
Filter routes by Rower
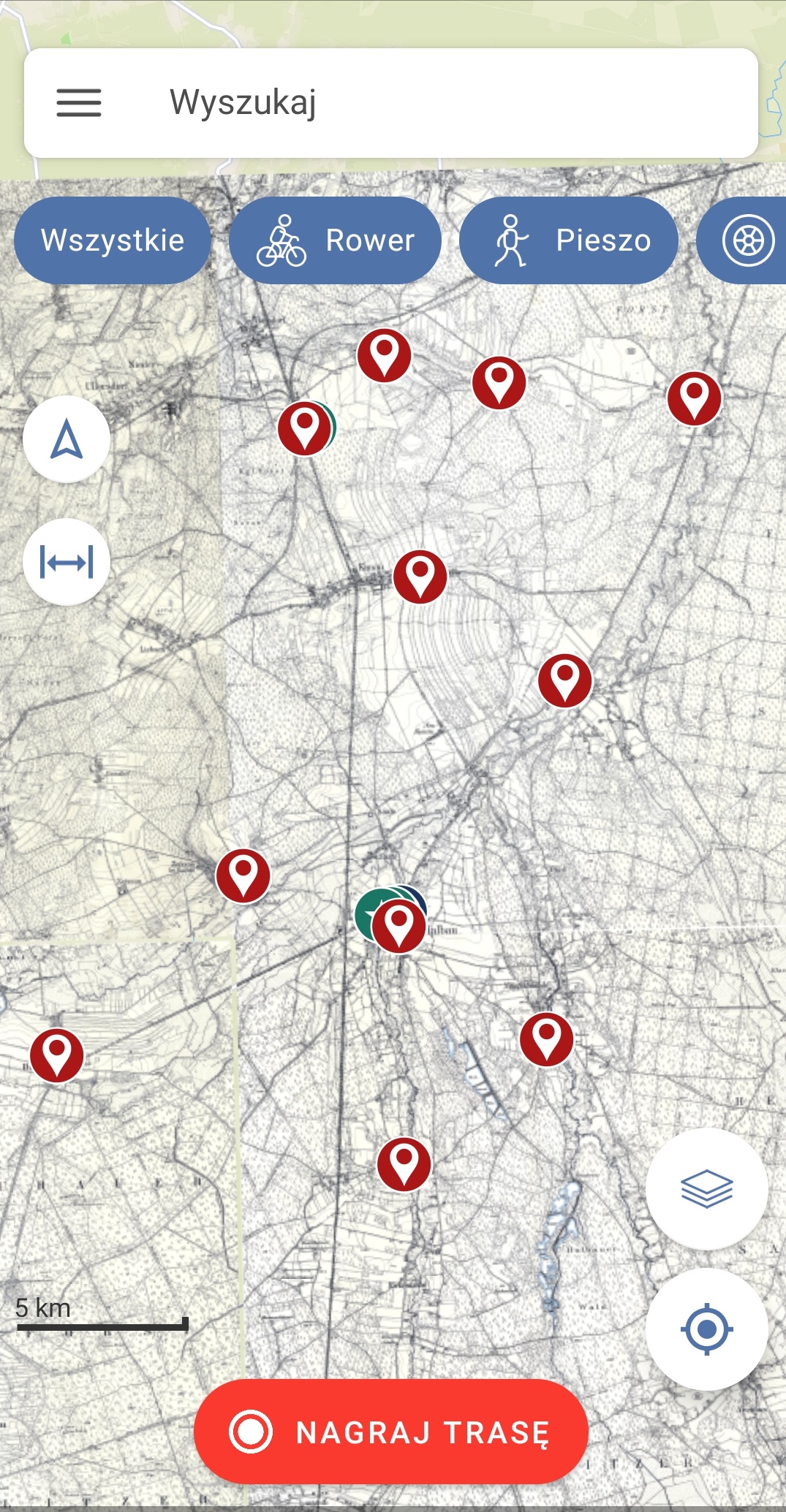click(335, 240)
